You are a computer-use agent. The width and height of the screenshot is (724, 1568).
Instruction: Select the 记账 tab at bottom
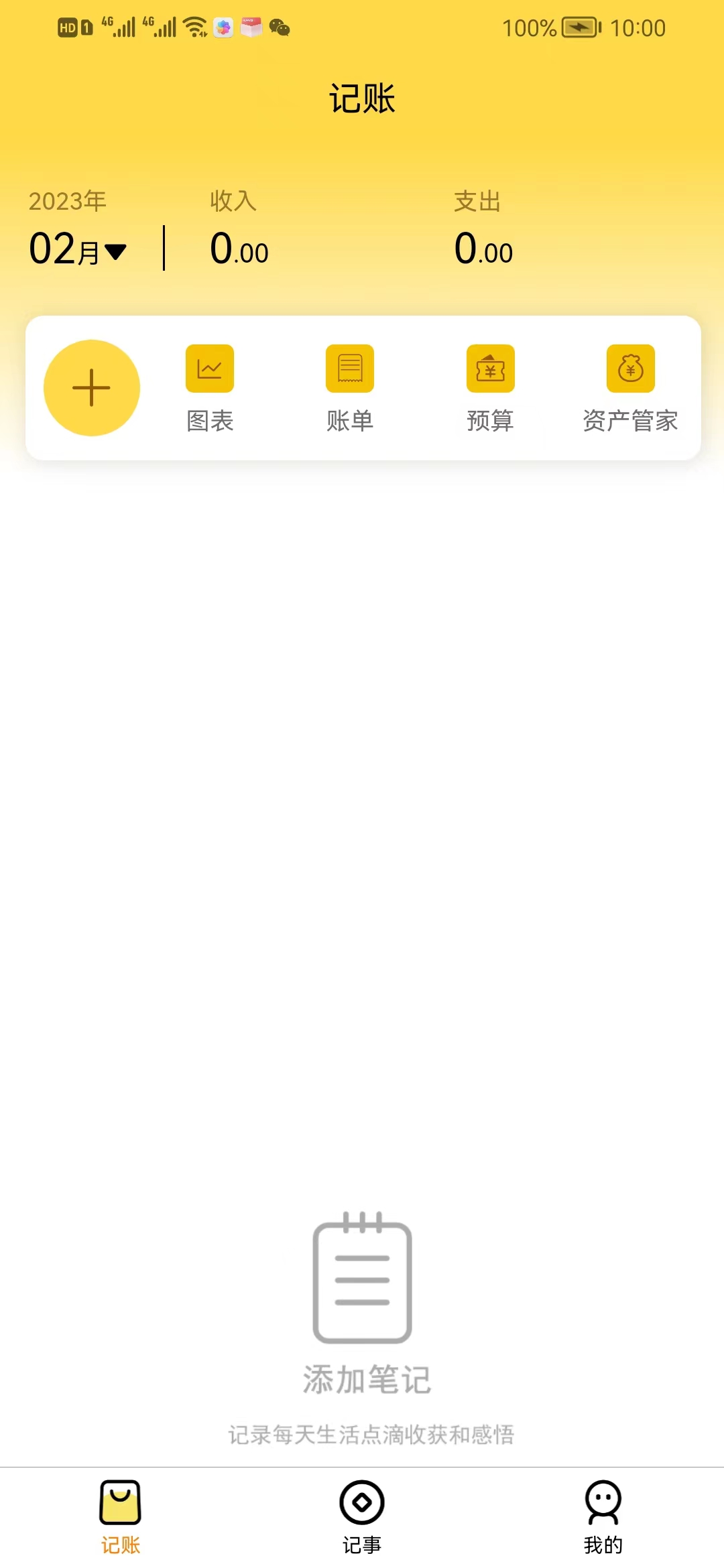tap(119, 1521)
